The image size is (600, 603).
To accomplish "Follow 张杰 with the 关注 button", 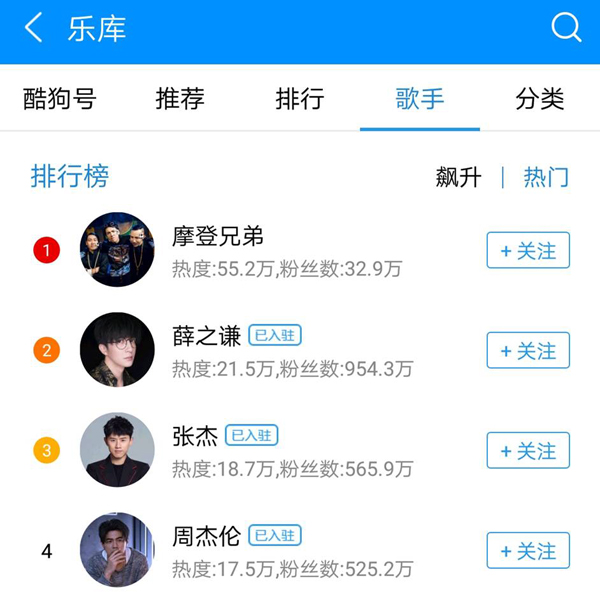I will [528, 451].
